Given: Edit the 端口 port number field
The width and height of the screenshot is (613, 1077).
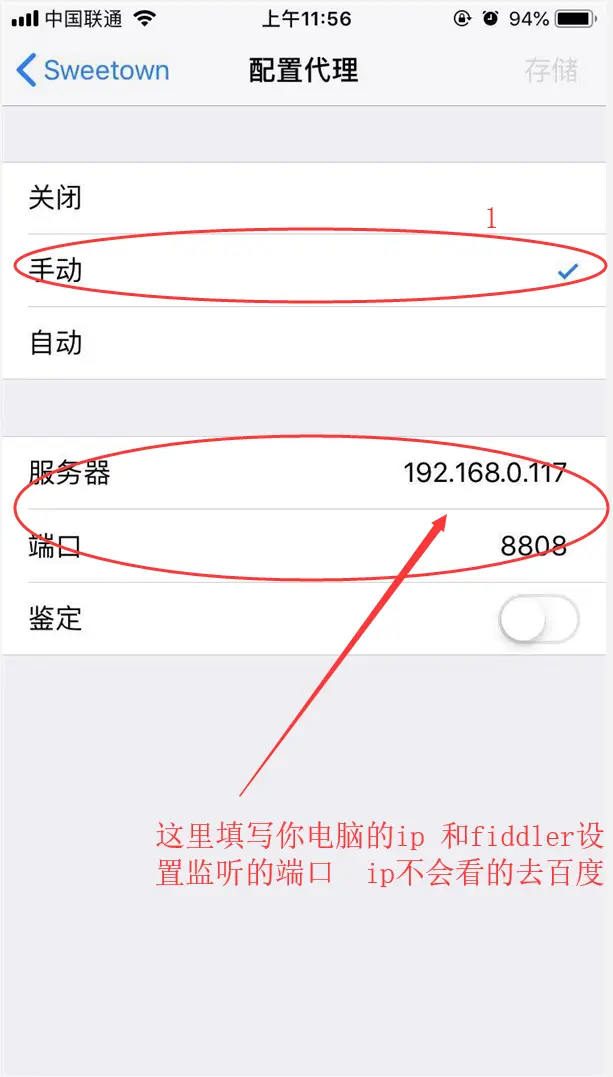Looking at the screenshot, I should [x=532, y=545].
